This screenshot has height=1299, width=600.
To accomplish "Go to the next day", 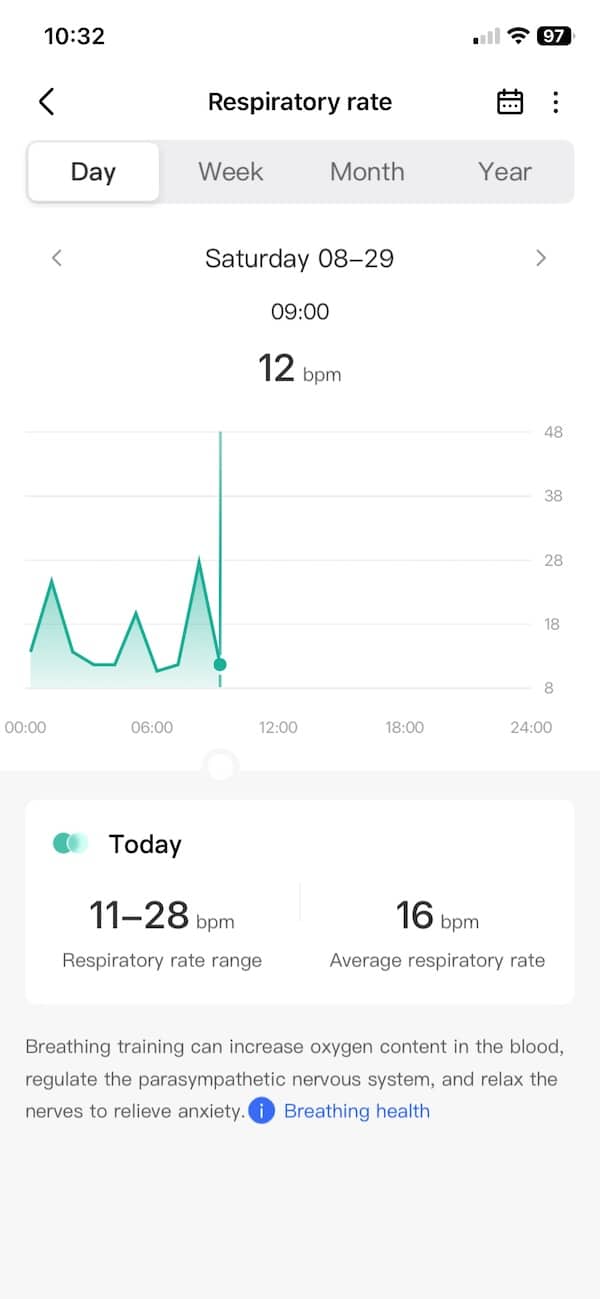I will pos(541,258).
